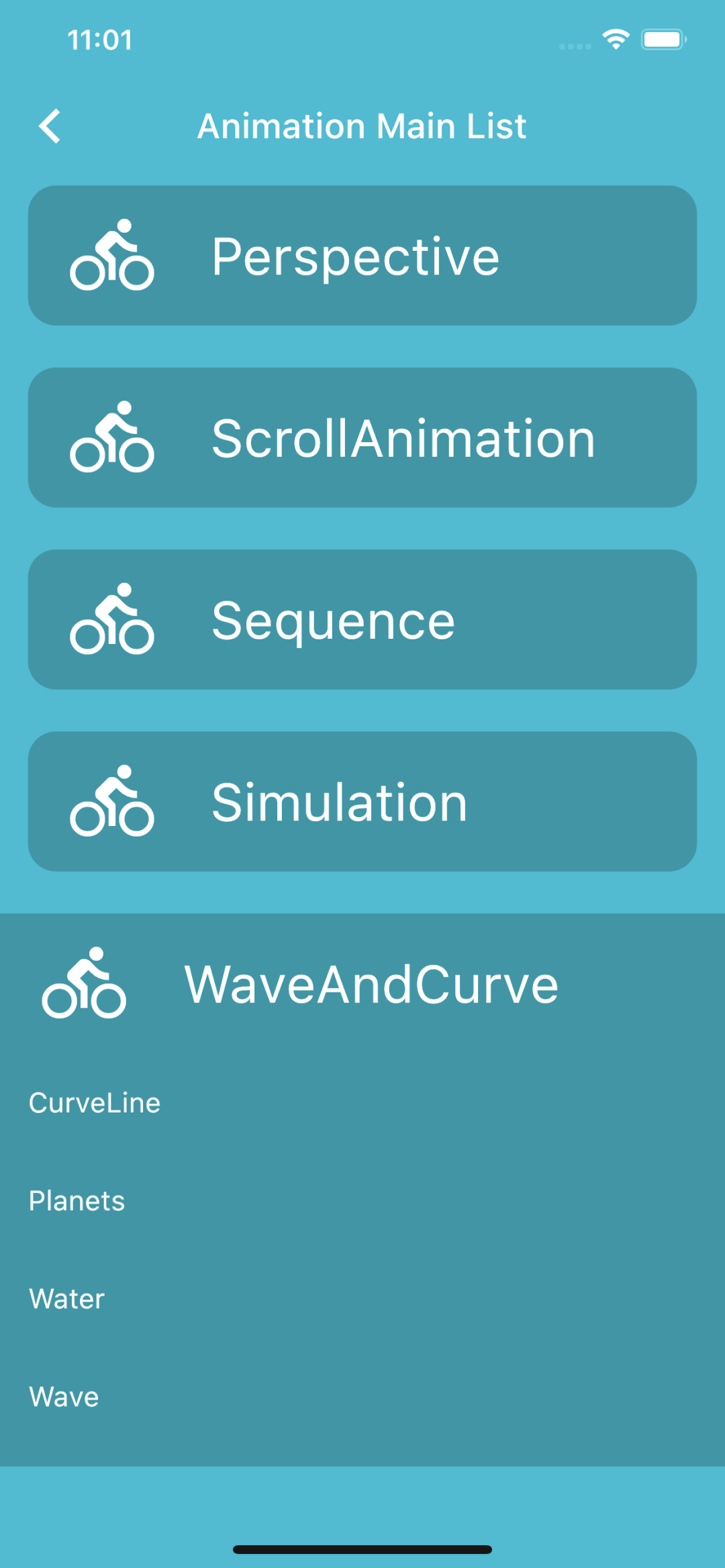The width and height of the screenshot is (725, 1568).
Task: Select the Water animation
Action: pyautogui.click(x=67, y=1299)
